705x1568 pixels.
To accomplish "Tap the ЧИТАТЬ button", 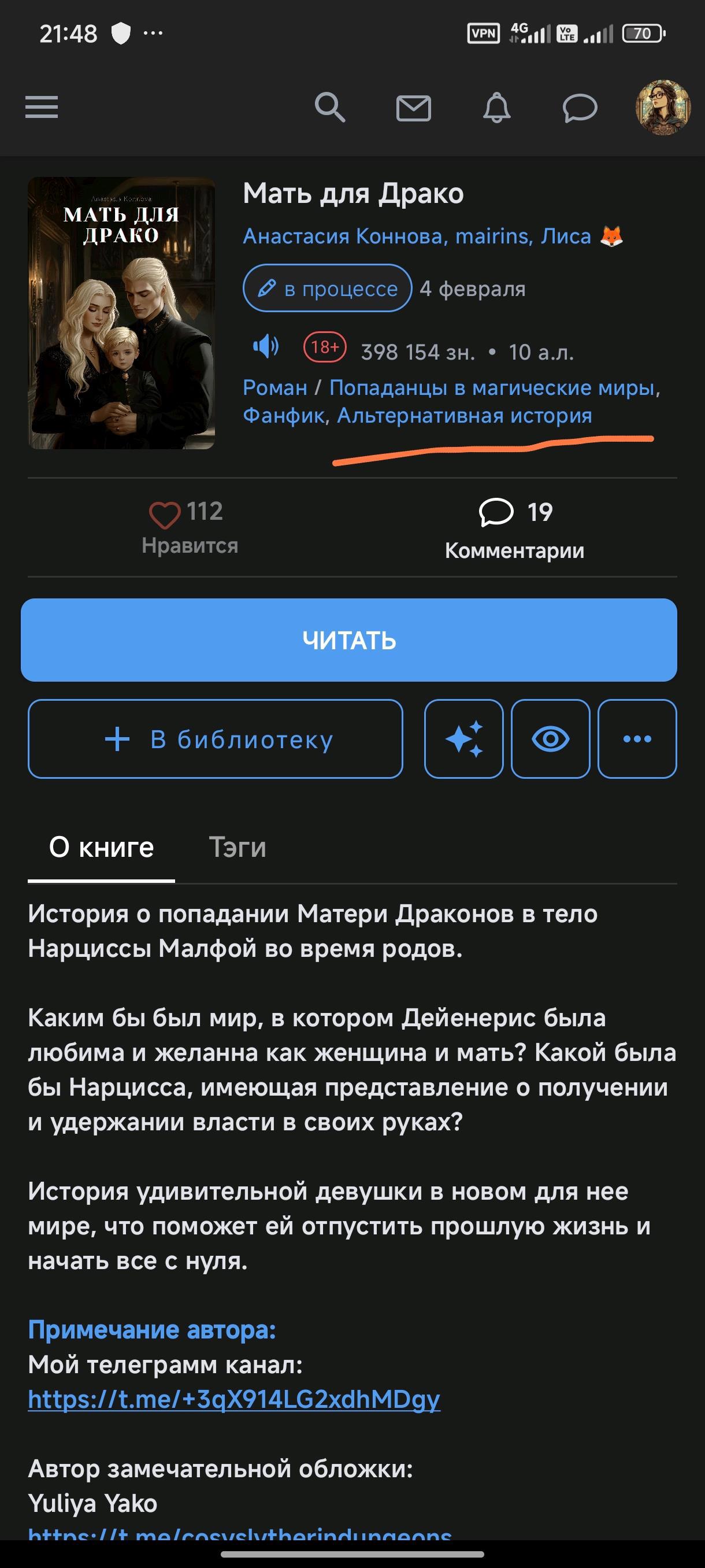I will tap(349, 639).
